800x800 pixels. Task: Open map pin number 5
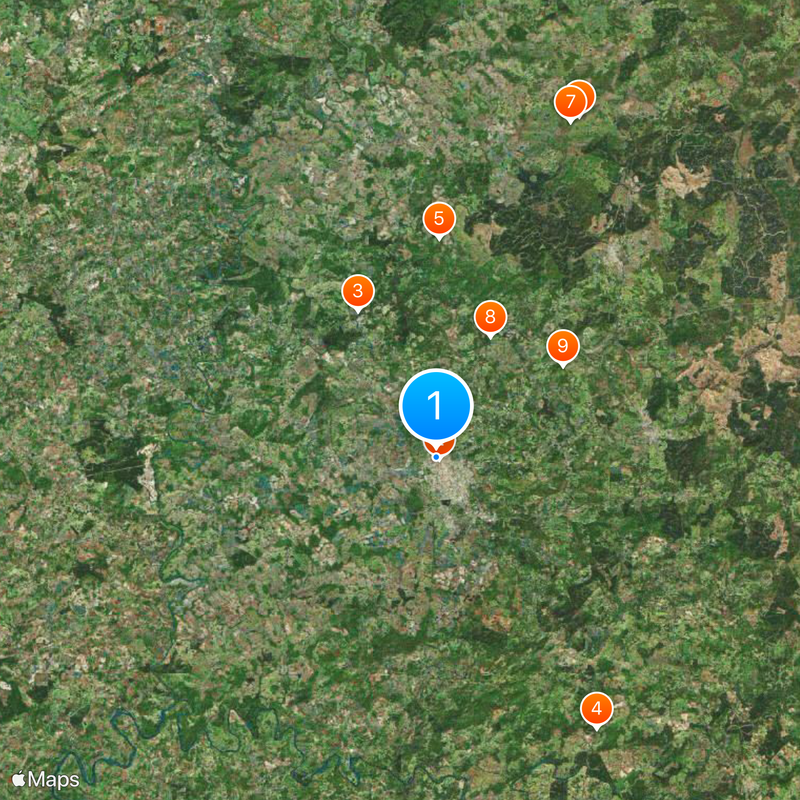point(439,218)
